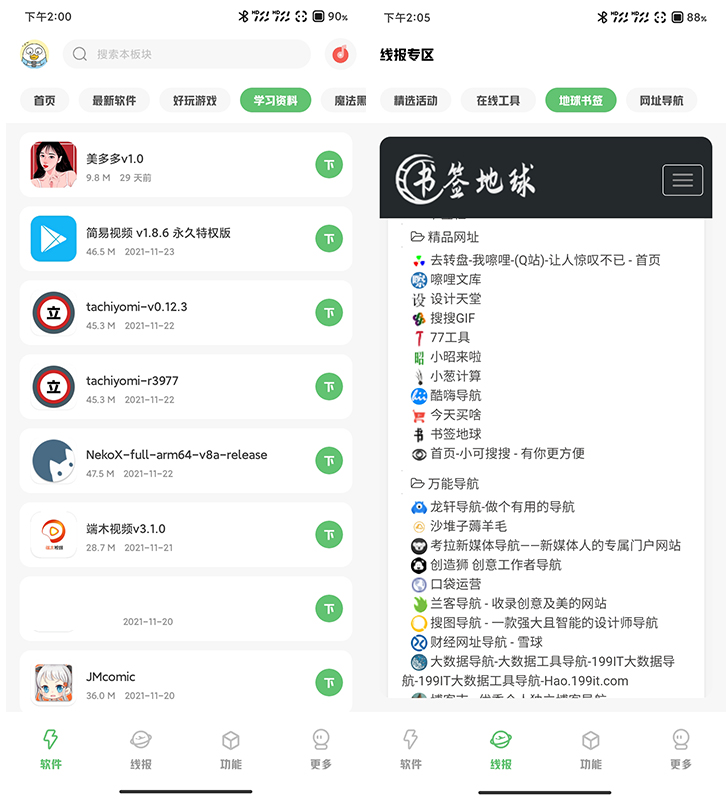Select the 好玩游戏 tab

pos(194,100)
